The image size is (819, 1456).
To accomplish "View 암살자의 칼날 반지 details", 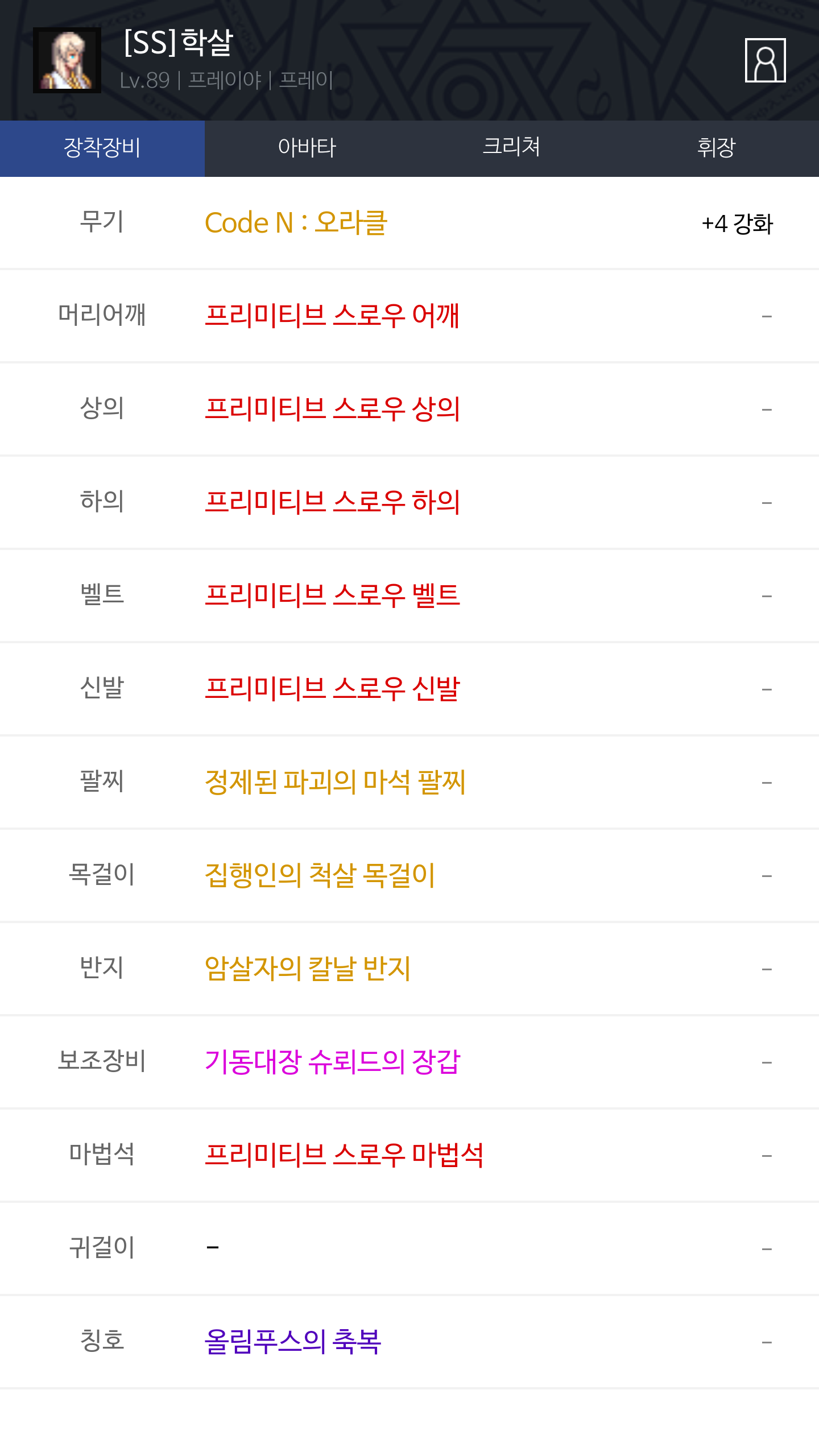I will [x=307, y=969].
